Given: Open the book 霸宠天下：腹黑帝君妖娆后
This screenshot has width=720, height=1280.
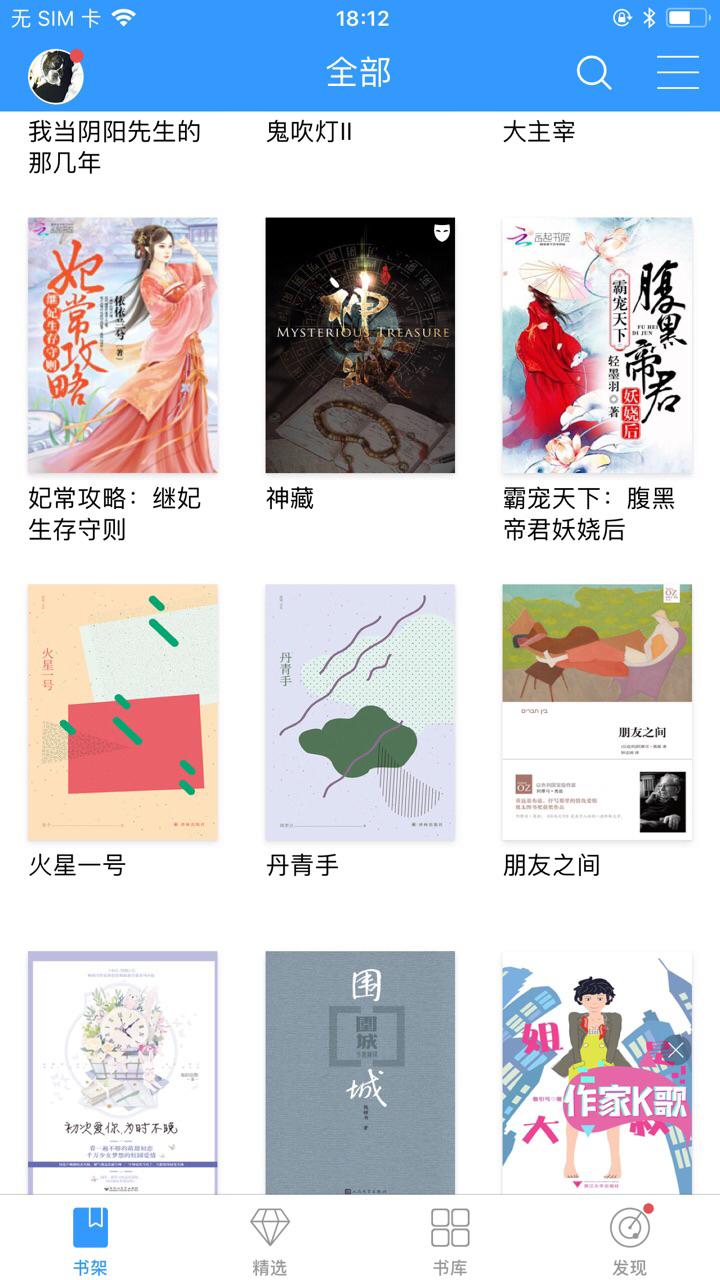Looking at the screenshot, I should click(597, 345).
